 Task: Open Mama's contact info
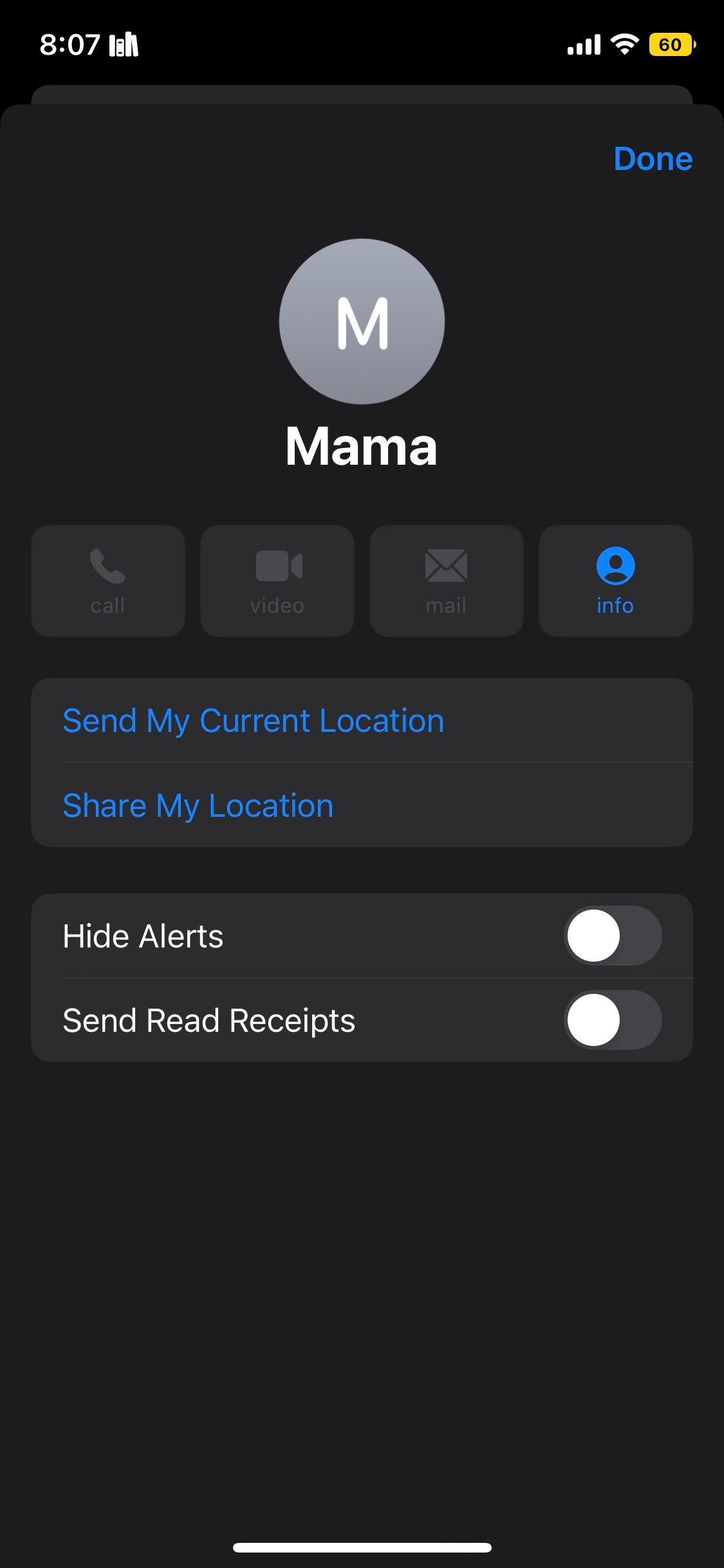point(615,581)
